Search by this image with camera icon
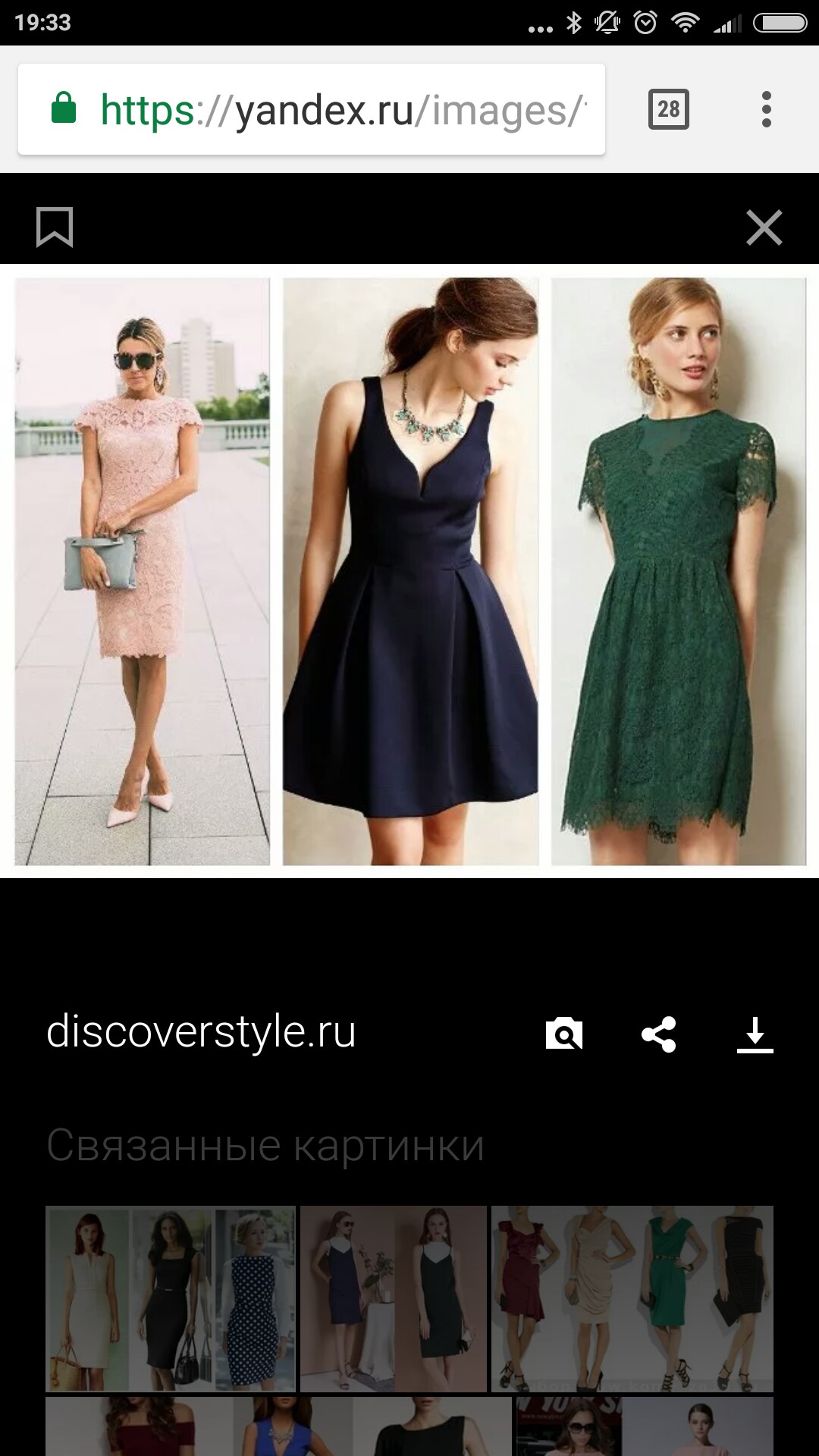Image resolution: width=819 pixels, height=1456 pixels. pos(563,1034)
